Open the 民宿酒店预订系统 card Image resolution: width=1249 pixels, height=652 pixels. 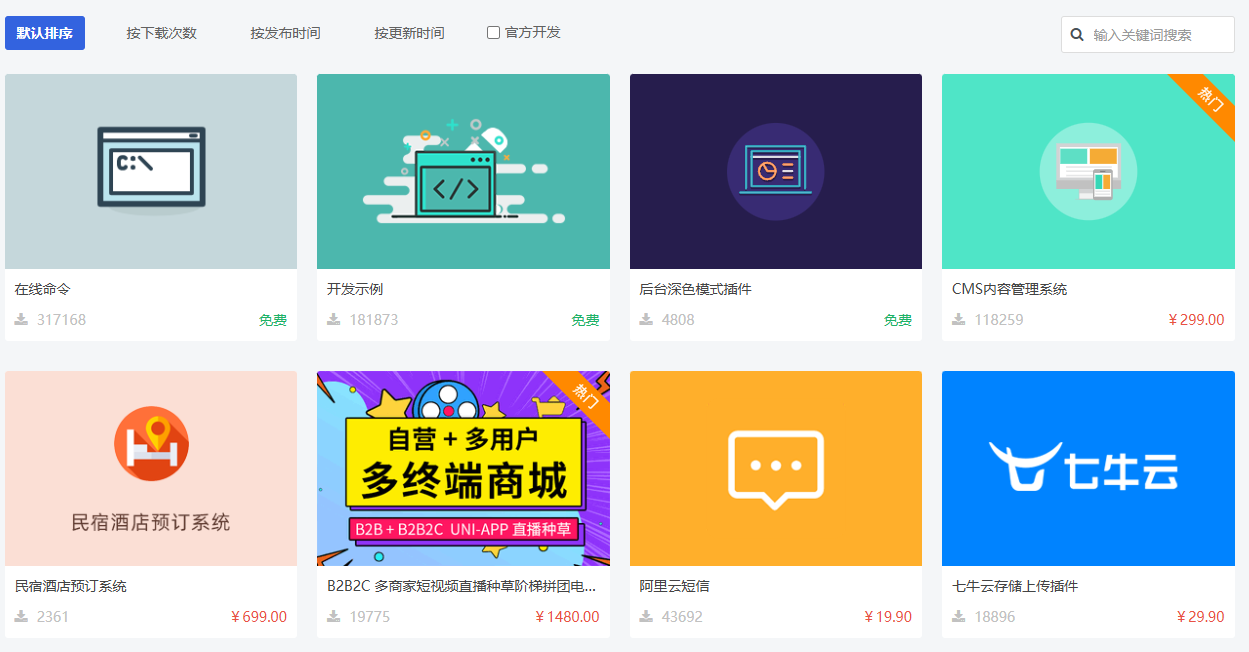pyautogui.click(x=151, y=469)
